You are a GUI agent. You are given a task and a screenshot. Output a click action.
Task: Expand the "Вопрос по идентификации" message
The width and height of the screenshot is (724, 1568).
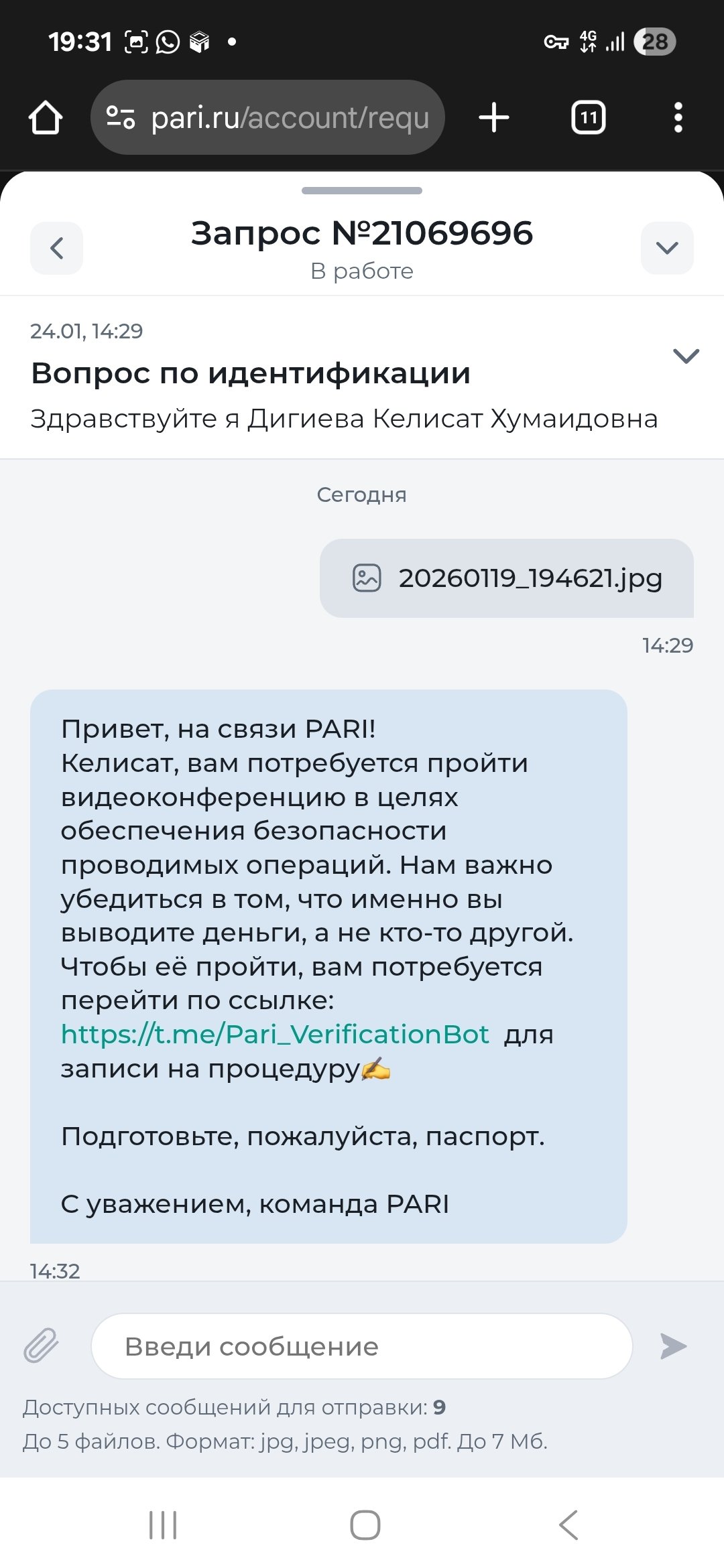tap(686, 356)
